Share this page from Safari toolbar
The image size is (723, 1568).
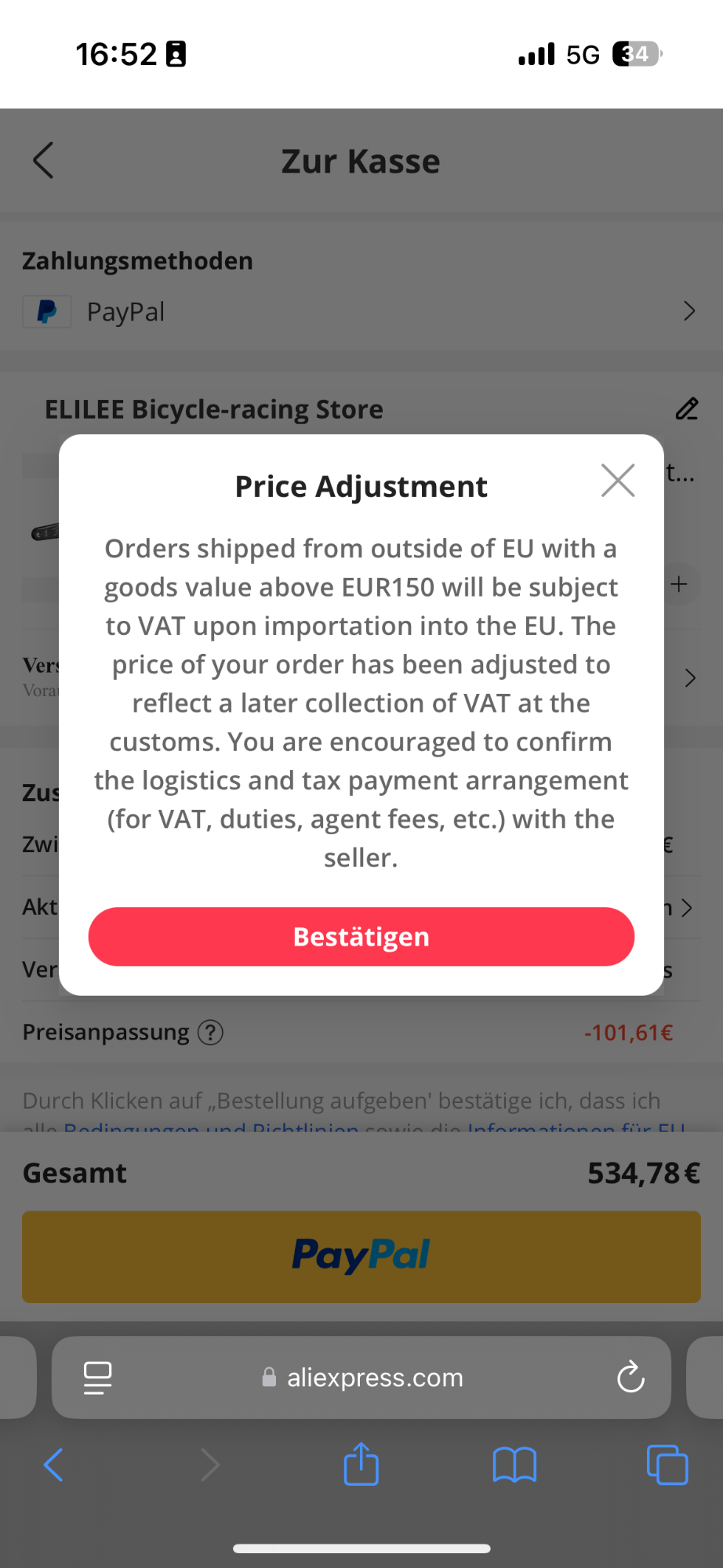tap(361, 1465)
